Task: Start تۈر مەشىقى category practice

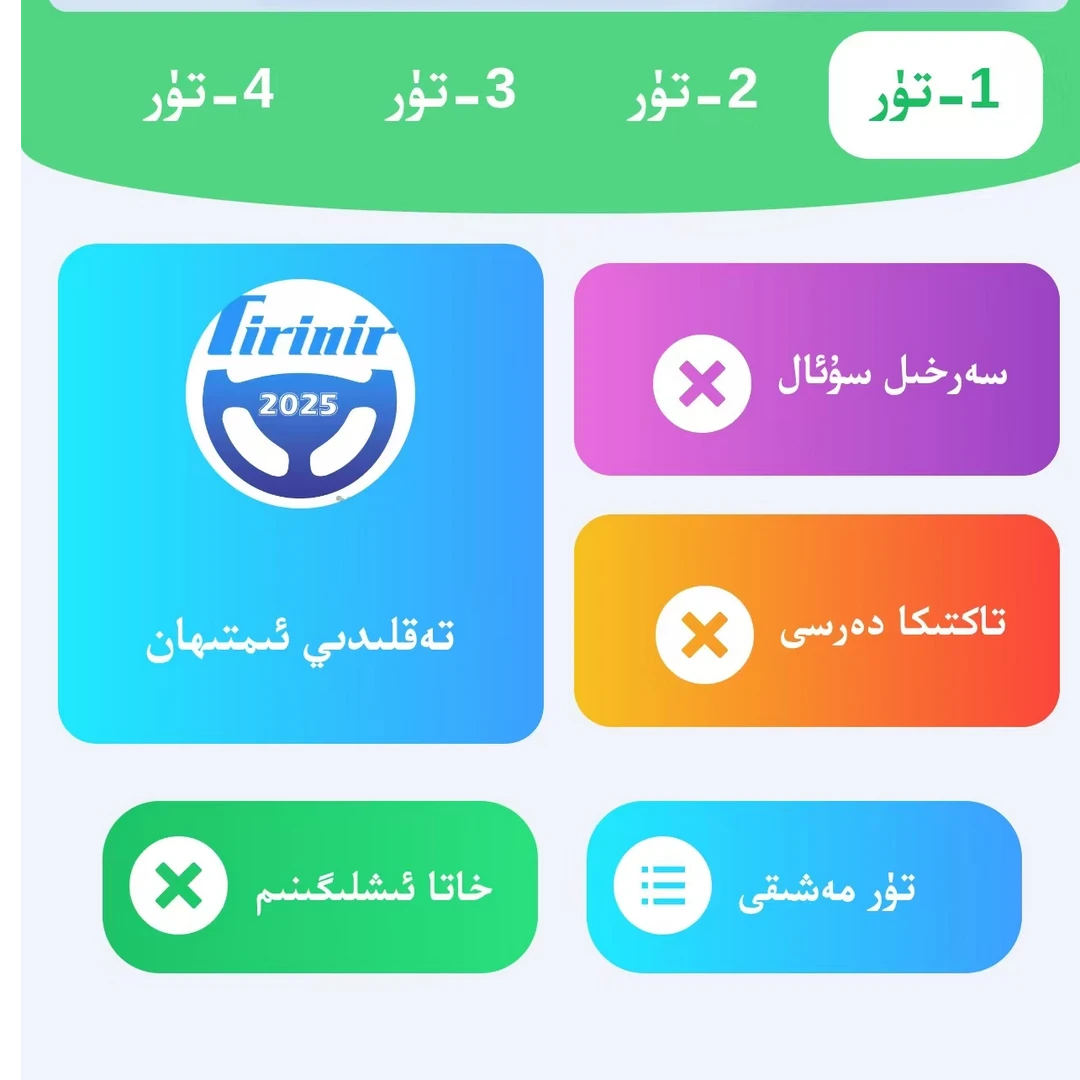Action: 804,886
